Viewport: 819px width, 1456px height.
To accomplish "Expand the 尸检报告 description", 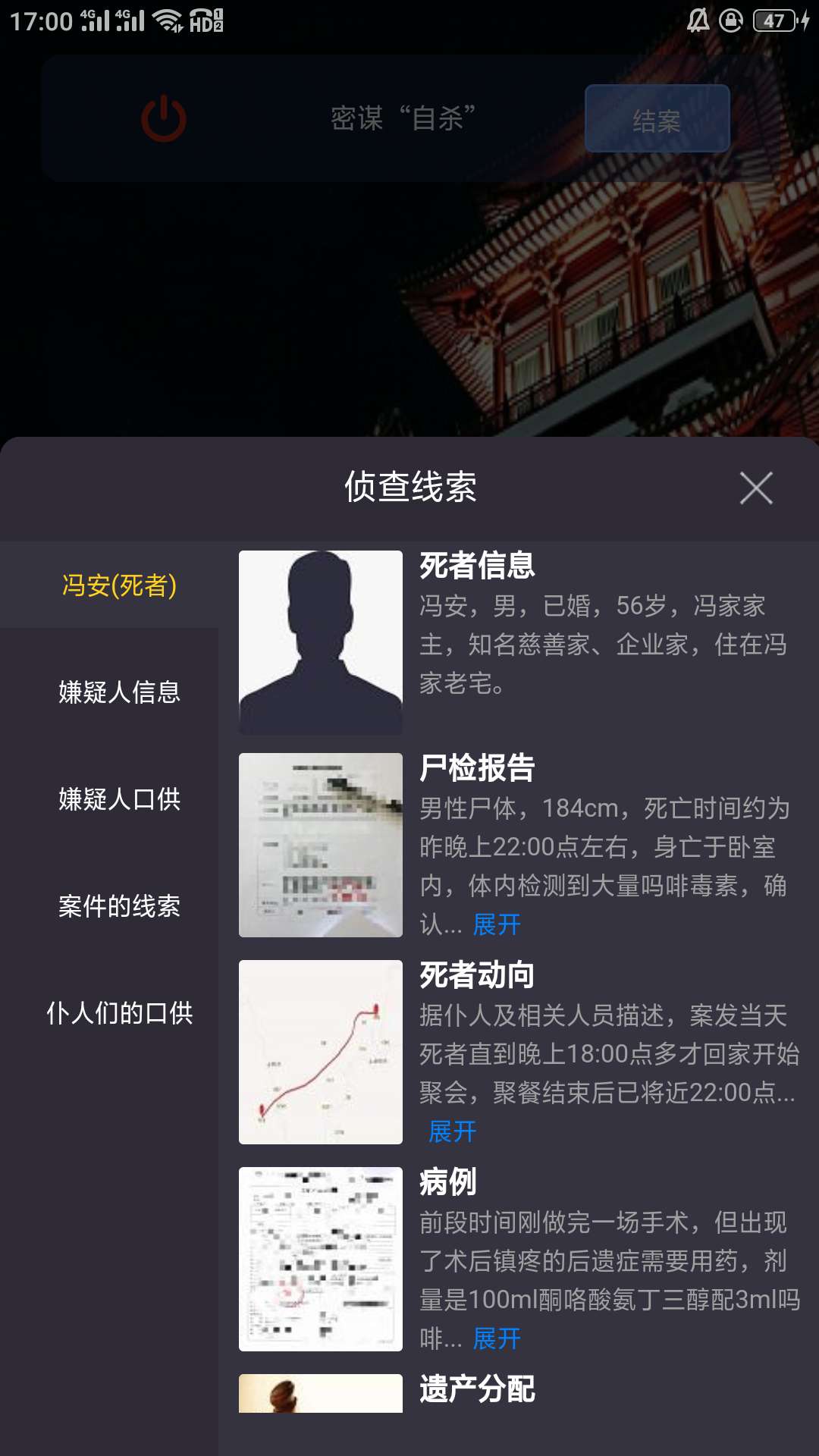I will [x=497, y=924].
